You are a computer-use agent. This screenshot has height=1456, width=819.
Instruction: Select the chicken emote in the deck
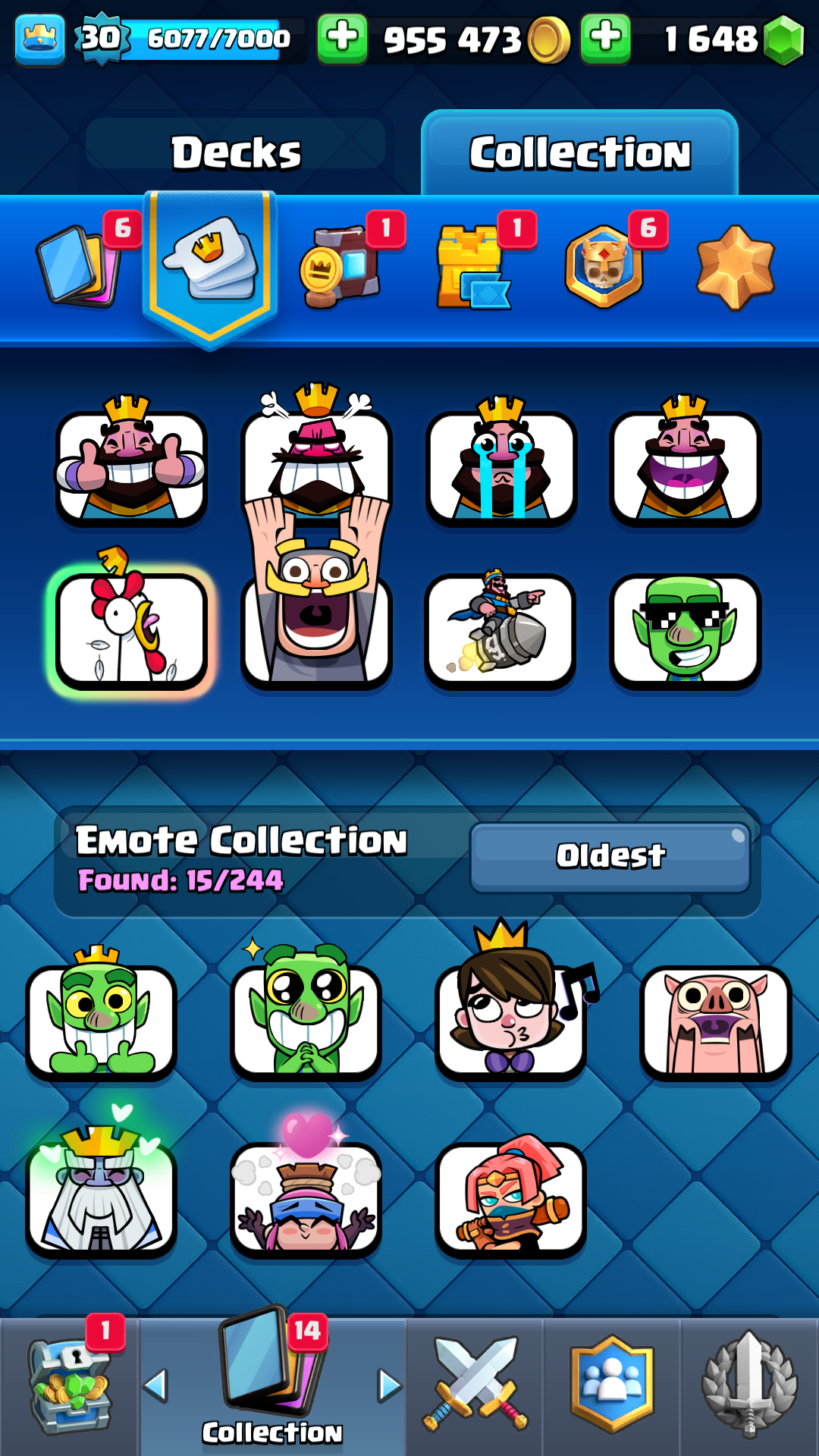point(131,622)
